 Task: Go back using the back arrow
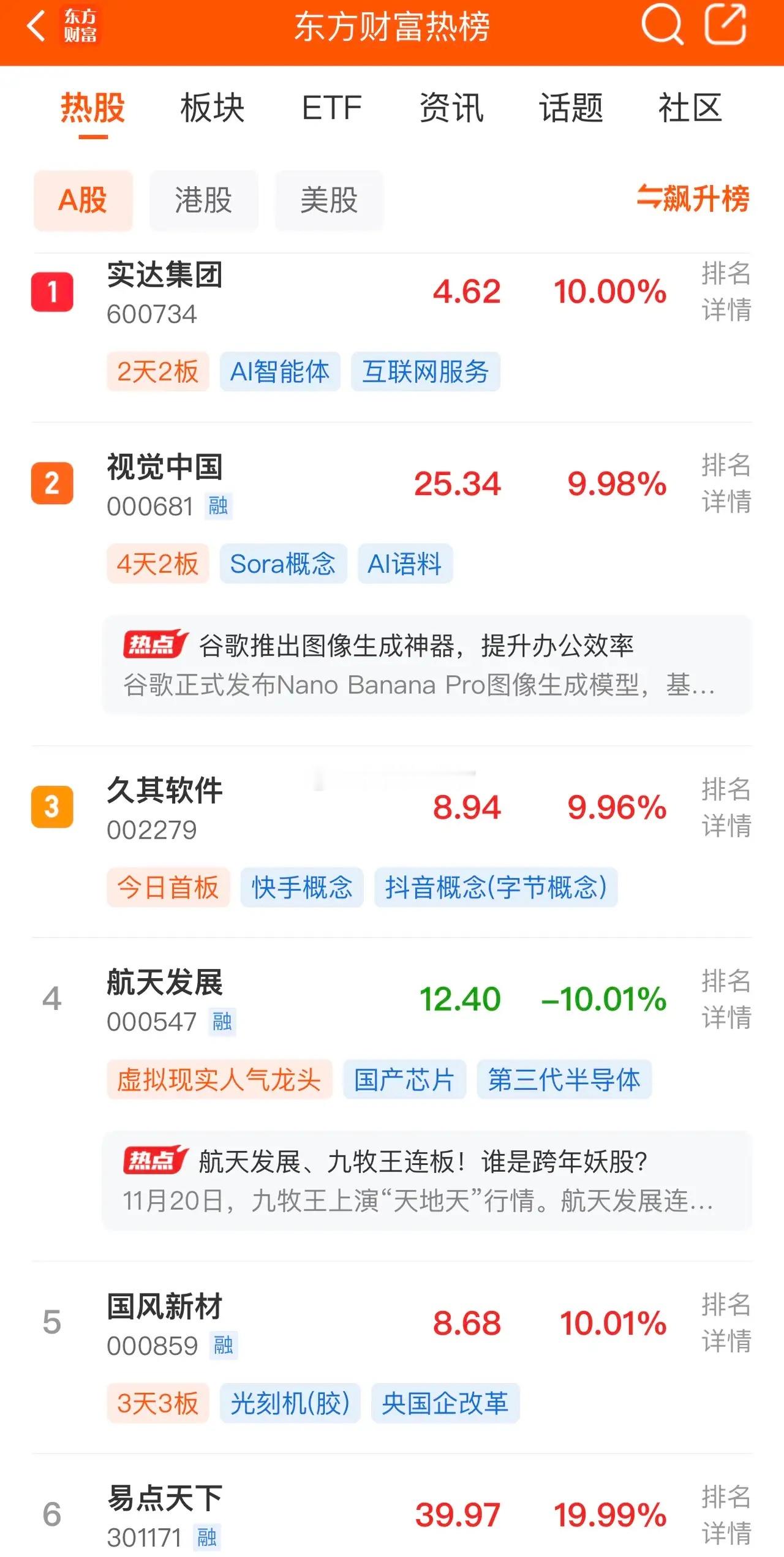pyautogui.click(x=35, y=27)
